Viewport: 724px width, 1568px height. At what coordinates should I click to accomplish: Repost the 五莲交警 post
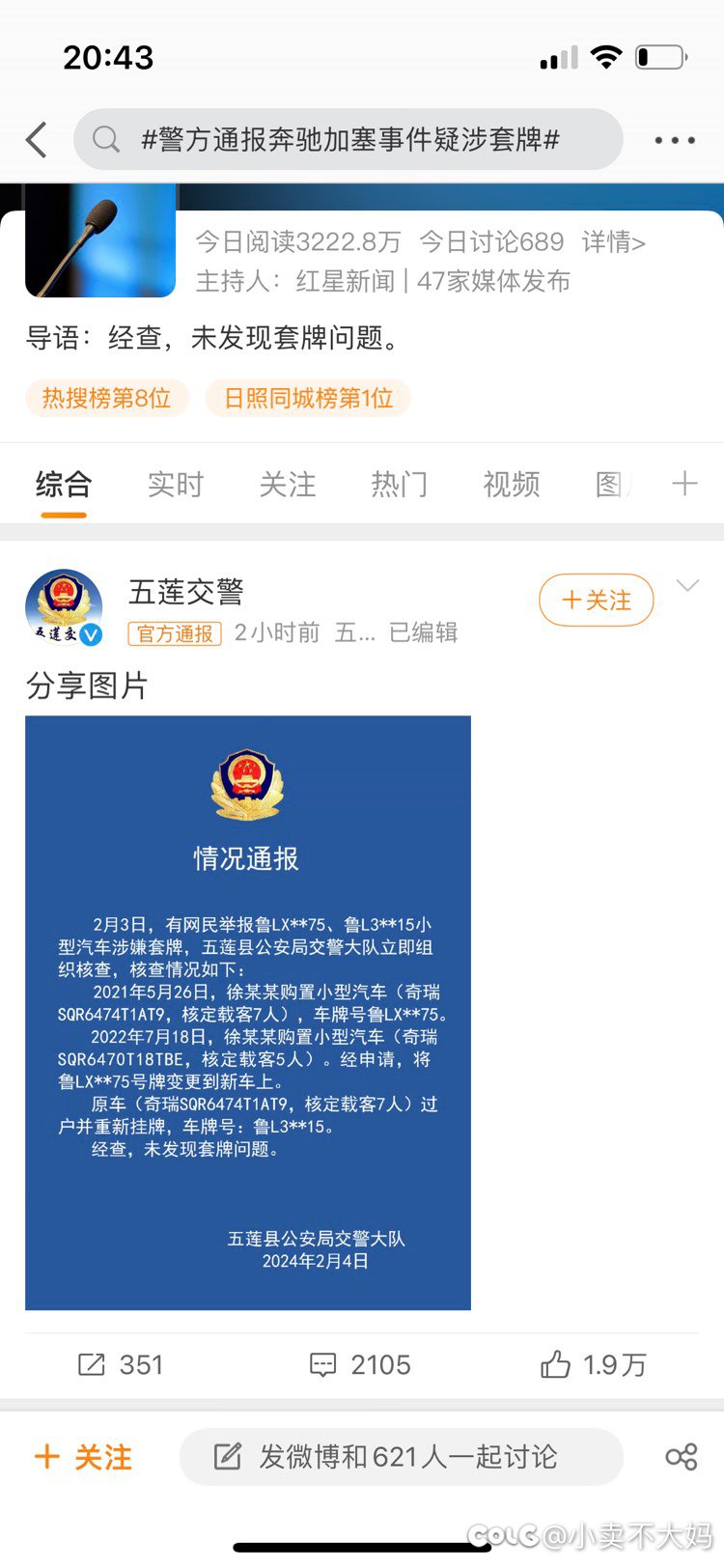coord(121,1364)
